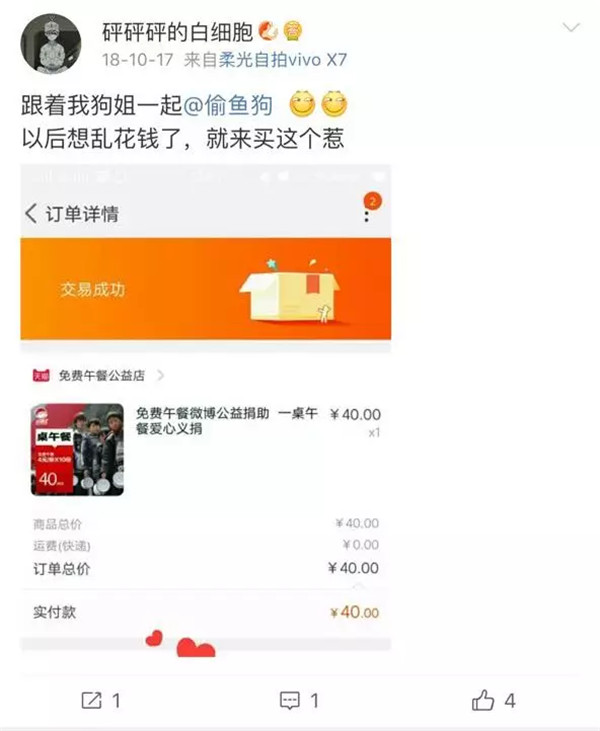Screen dimensions: 600x731
Task: Open the @偷鱼狗 mention link
Action: [233, 103]
